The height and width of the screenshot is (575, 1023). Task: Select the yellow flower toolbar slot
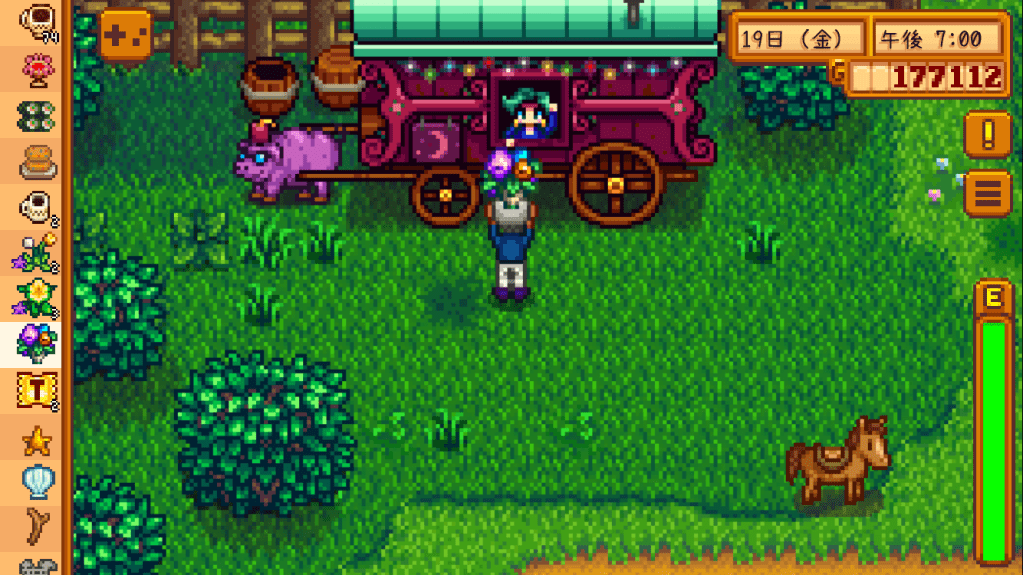37,297
